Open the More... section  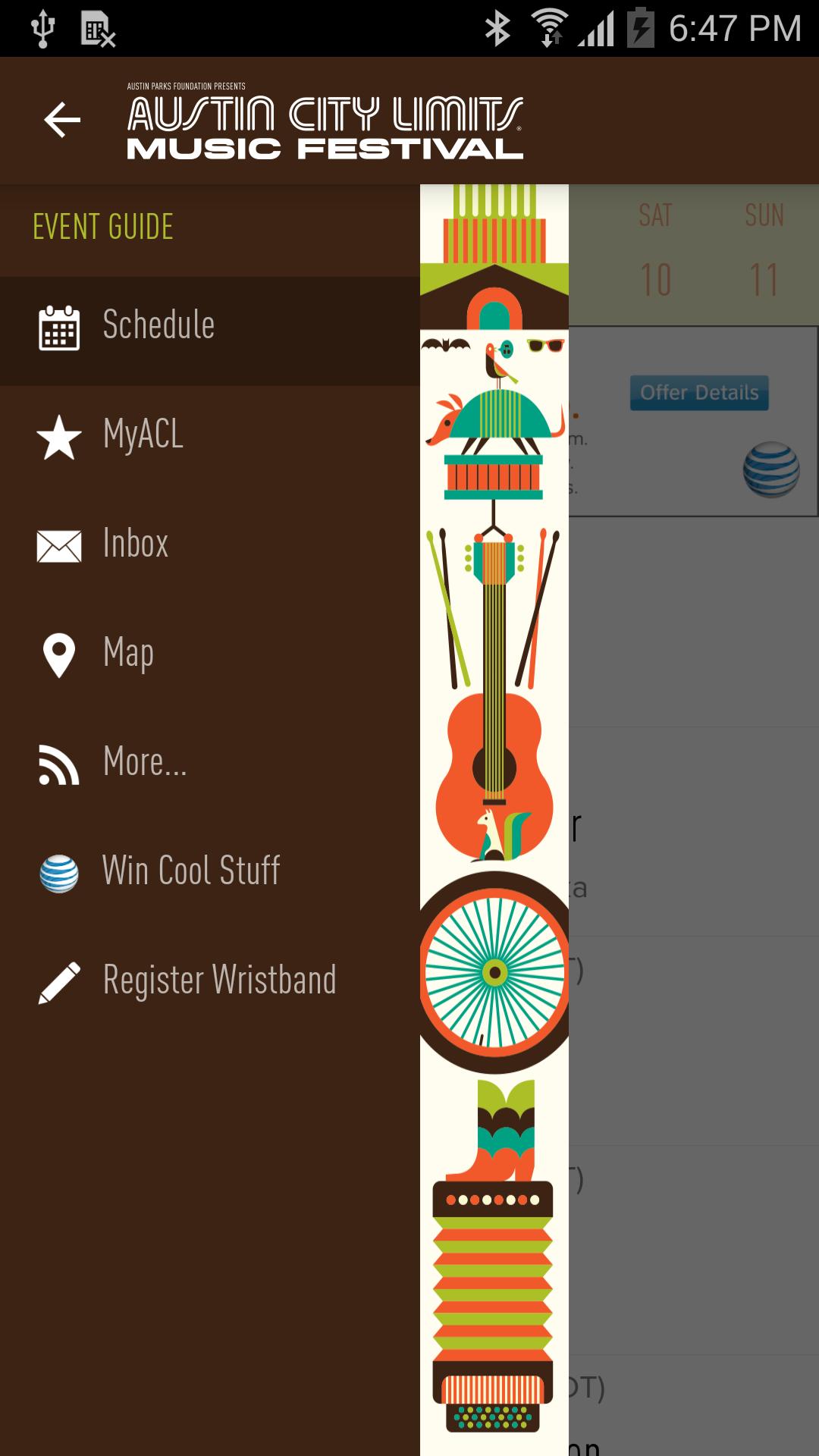pyautogui.click(x=209, y=763)
